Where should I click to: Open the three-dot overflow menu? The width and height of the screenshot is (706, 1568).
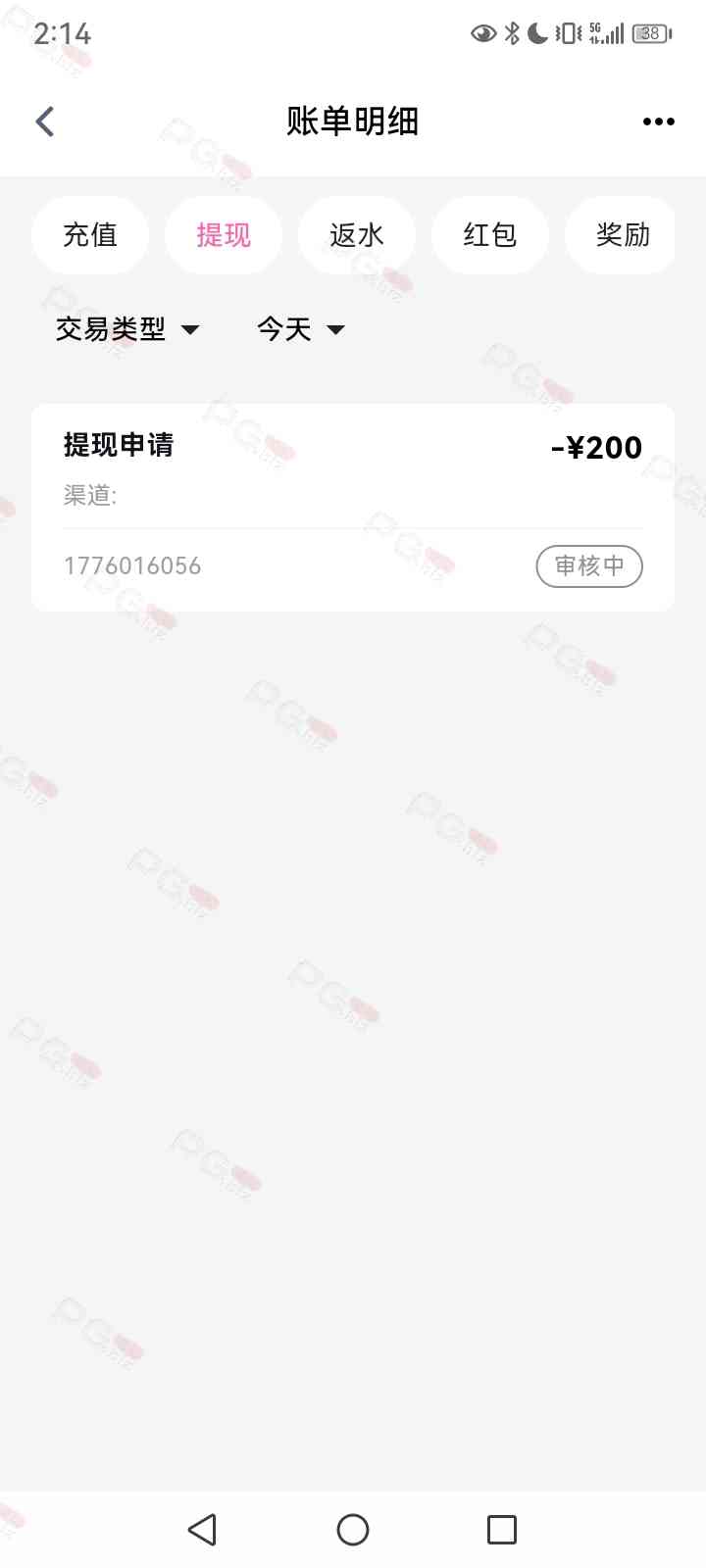tap(658, 122)
